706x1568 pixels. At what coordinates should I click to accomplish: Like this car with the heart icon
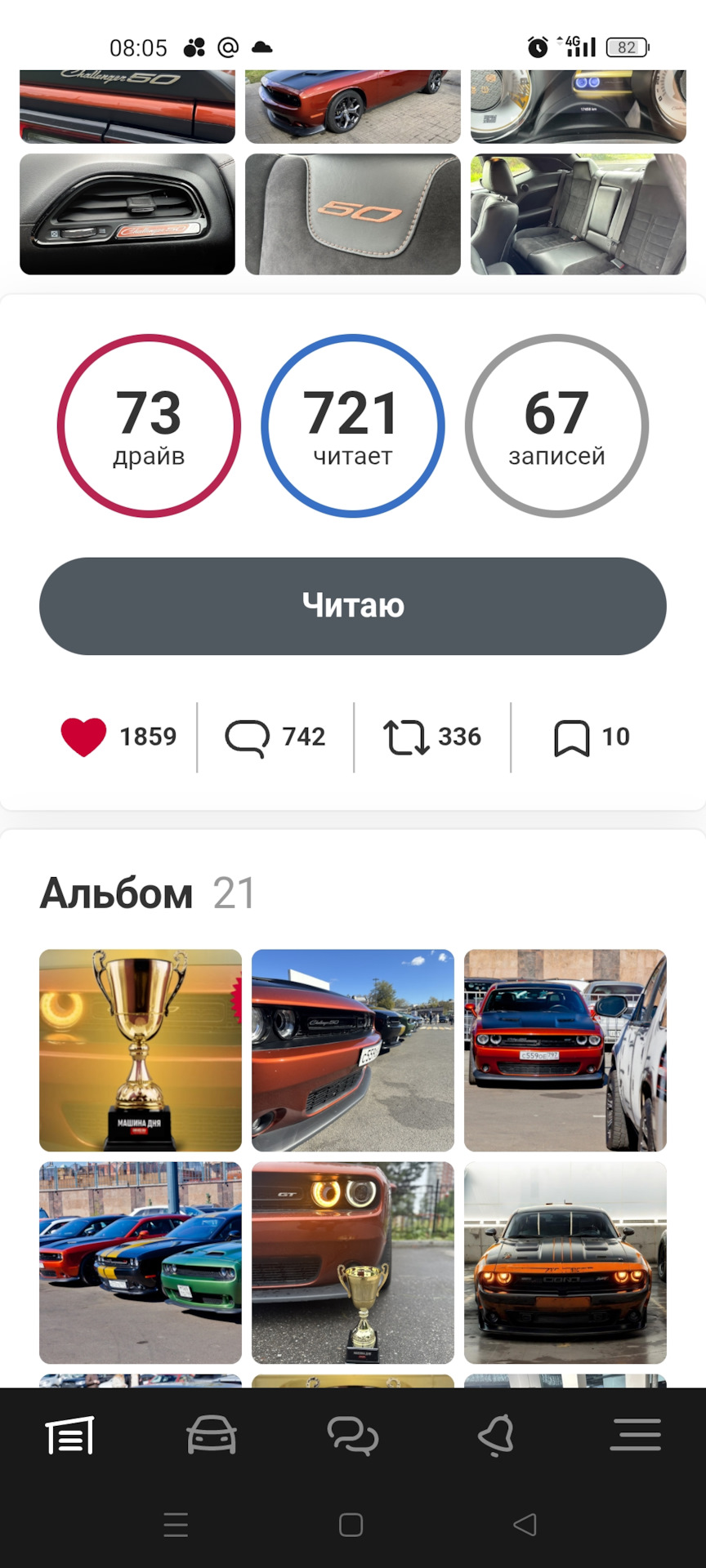coord(84,737)
